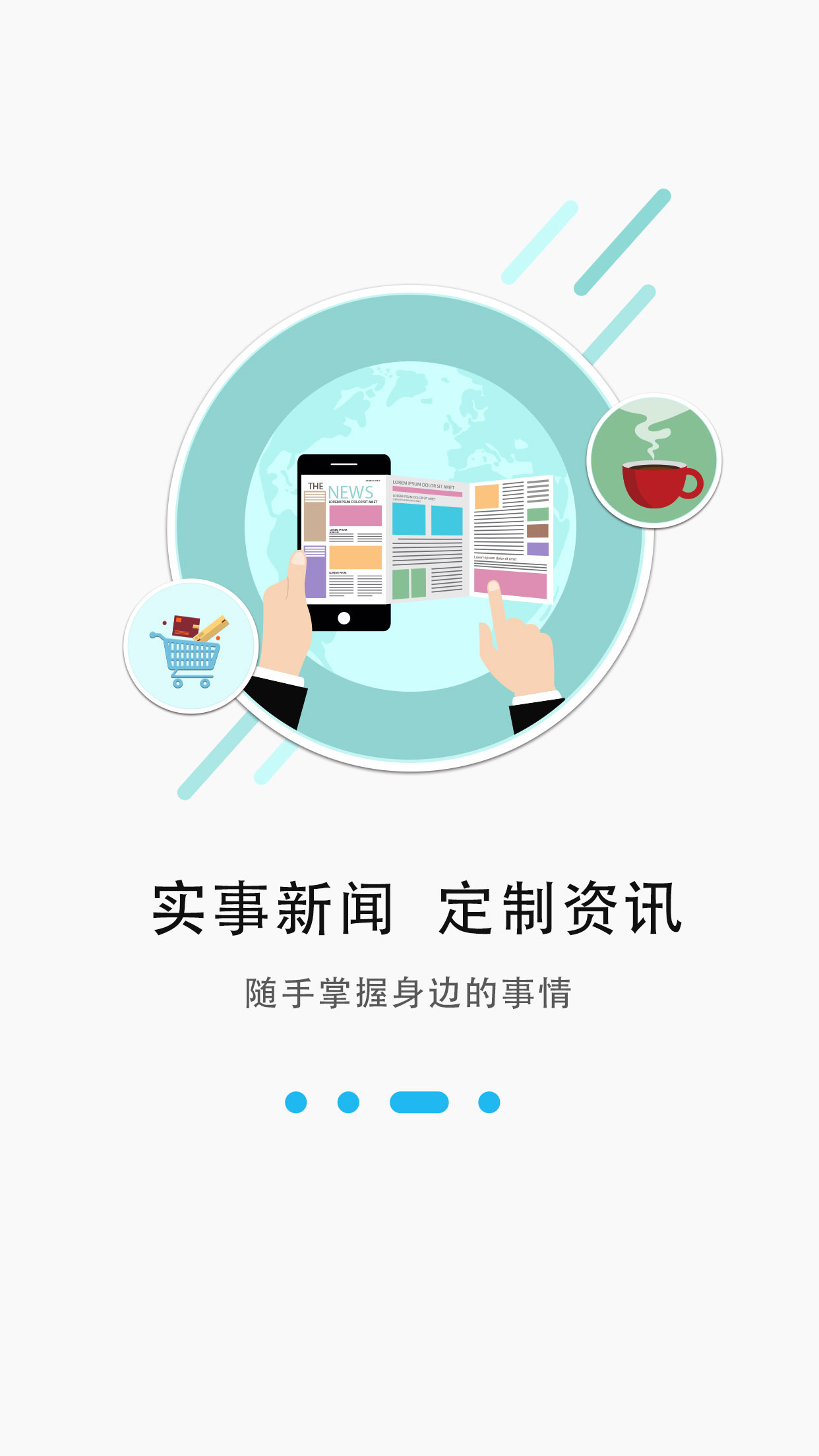The width and height of the screenshot is (819, 1456).
Task: Jump to the first onboarding page dot
Action: click(x=296, y=1102)
